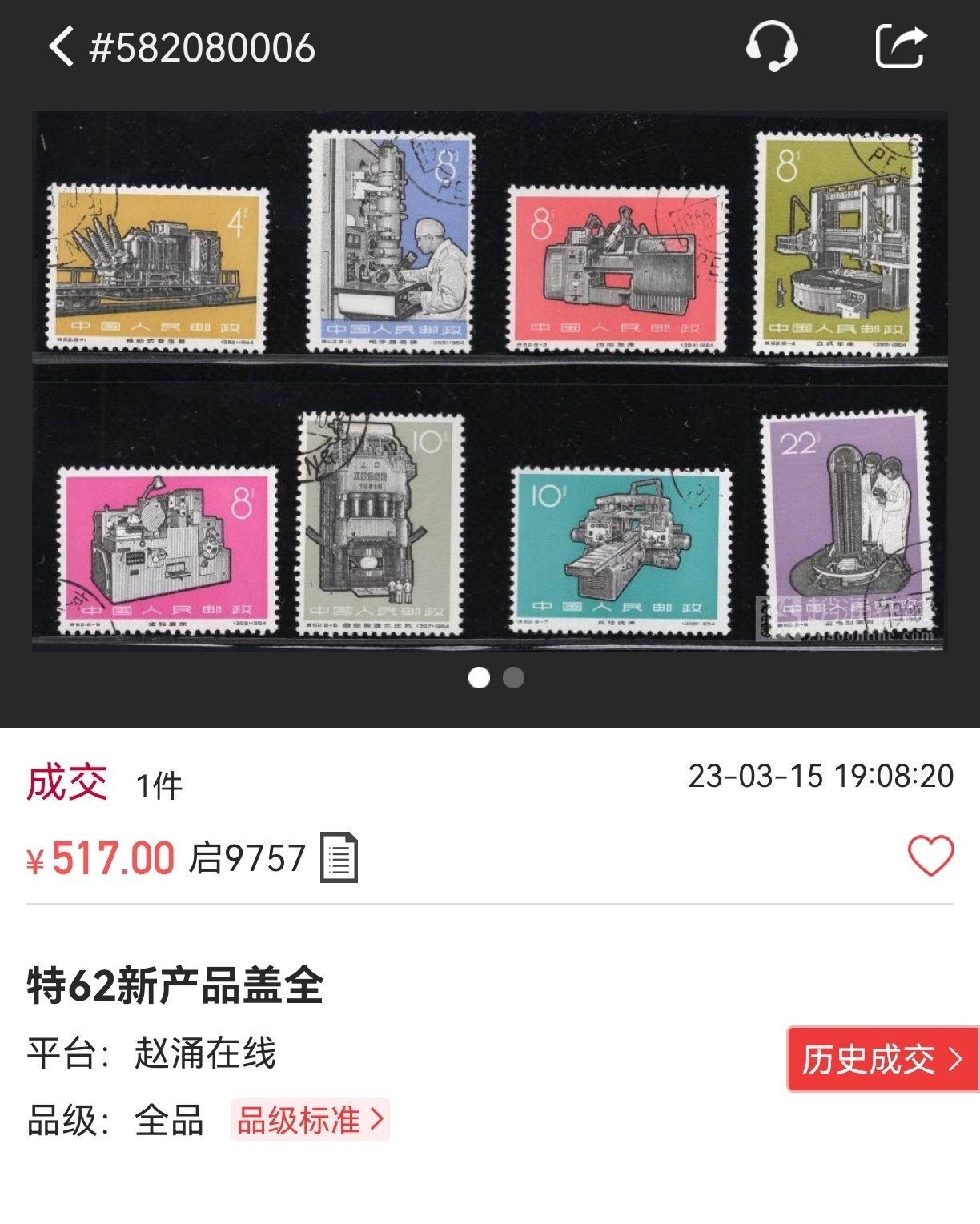Contact customer service via the headset icon
The image size is (980, 1224).
coord(771,46)
